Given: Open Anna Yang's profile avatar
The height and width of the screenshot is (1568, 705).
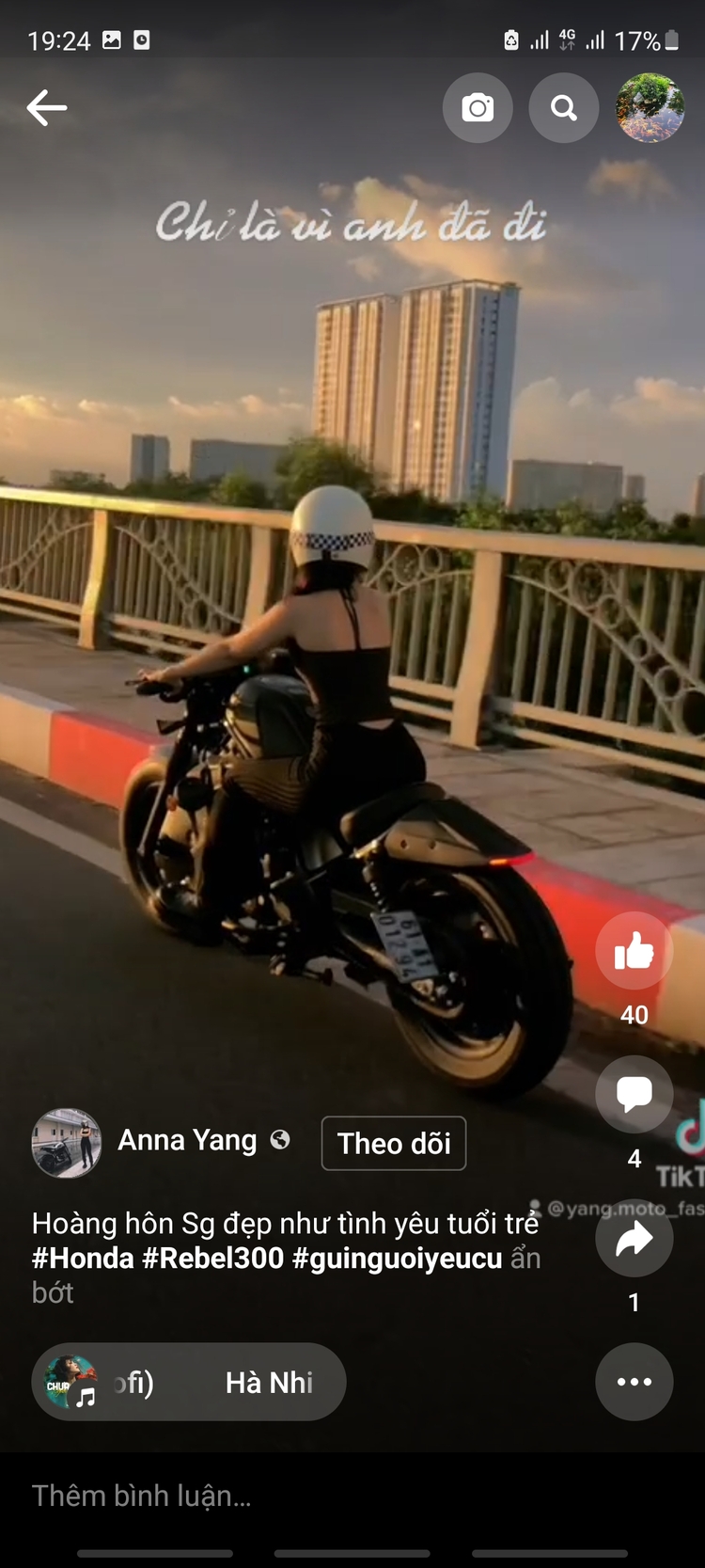Looking at the screenshot, I should (66, 1143).
